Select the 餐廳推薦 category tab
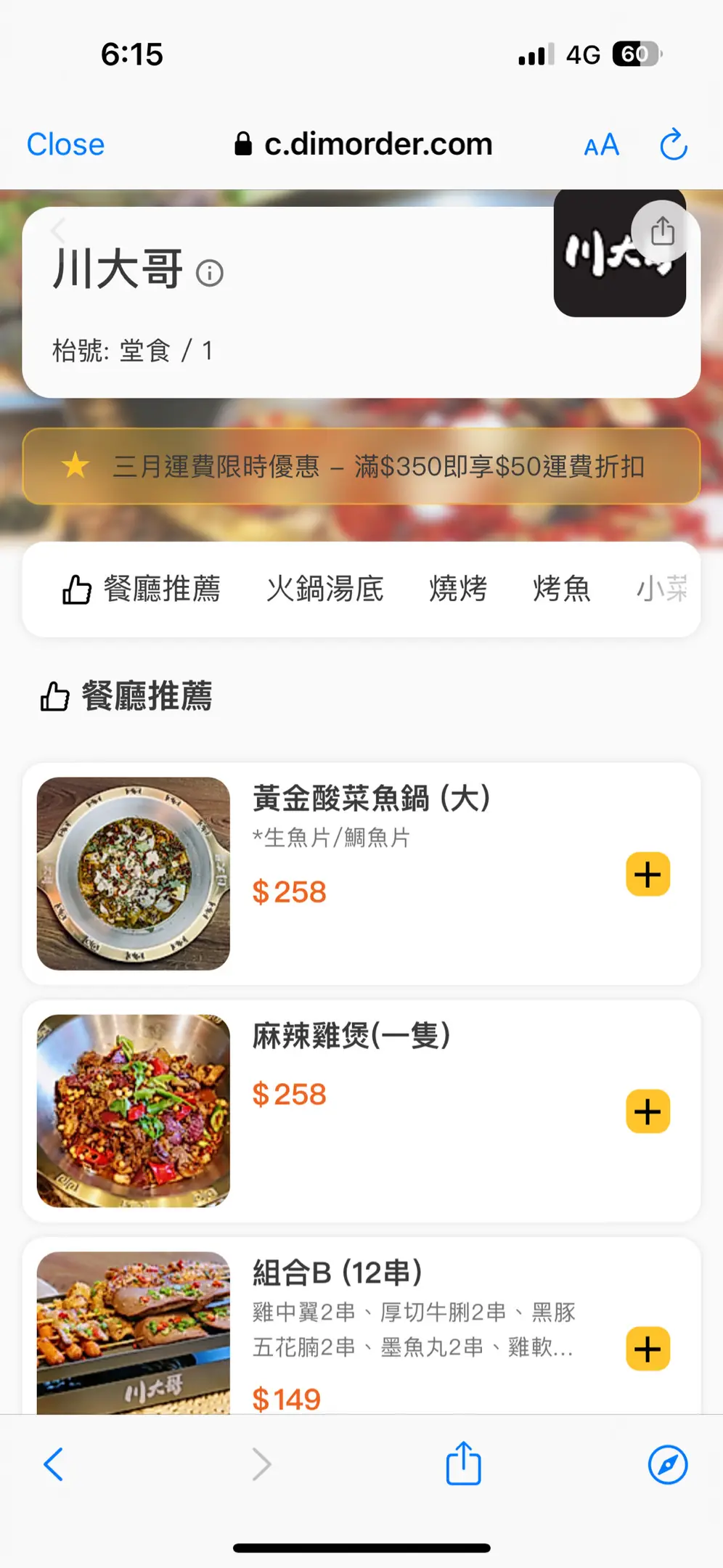 click(142, 589)
